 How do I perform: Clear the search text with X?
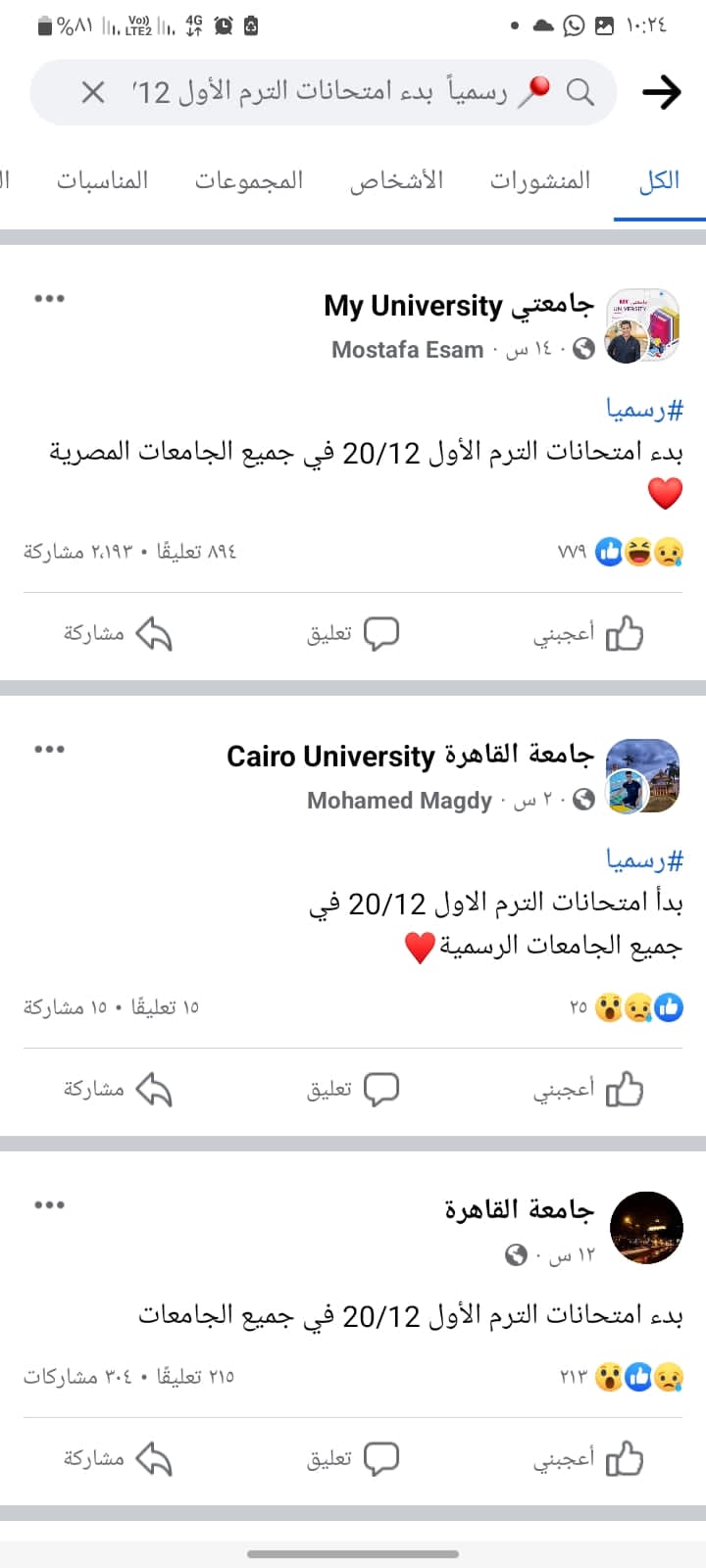[93, 92]
